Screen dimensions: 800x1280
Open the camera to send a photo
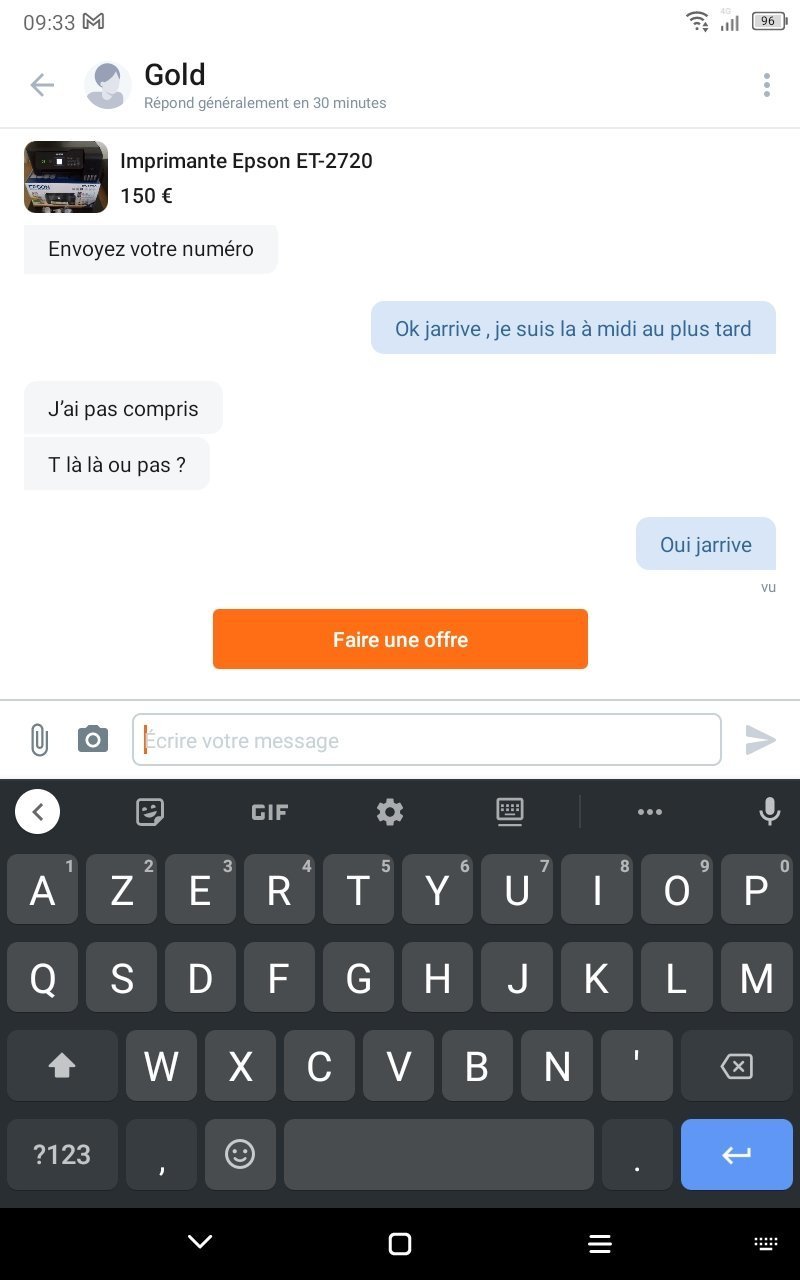[x=93, y=740]
